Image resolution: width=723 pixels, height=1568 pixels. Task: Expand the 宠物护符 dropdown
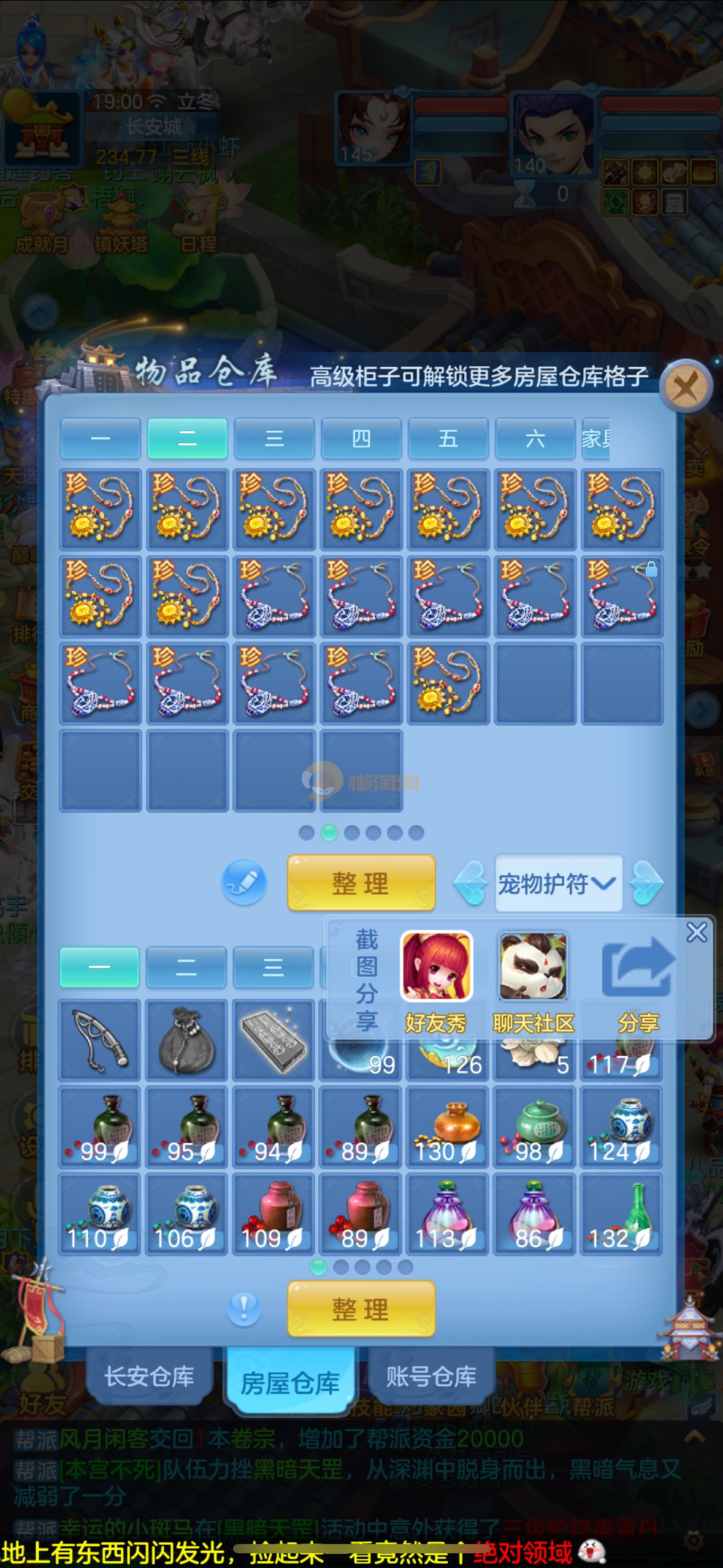click(558, 883)
